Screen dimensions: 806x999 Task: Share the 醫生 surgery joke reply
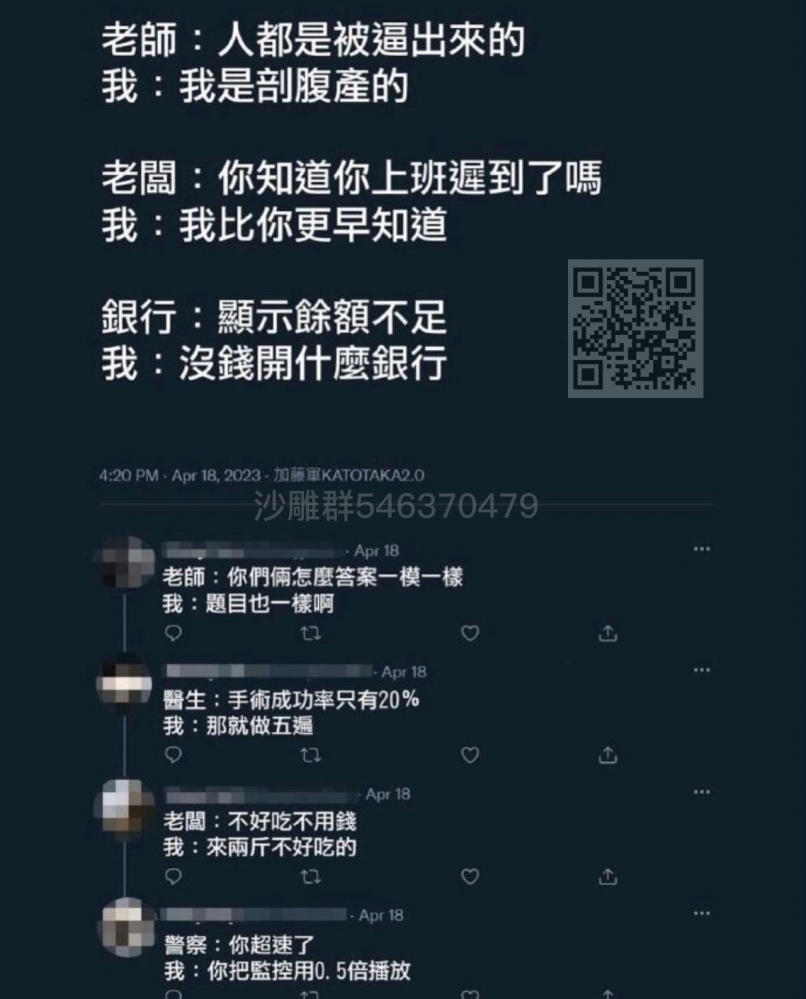click(x=608, y=755)
